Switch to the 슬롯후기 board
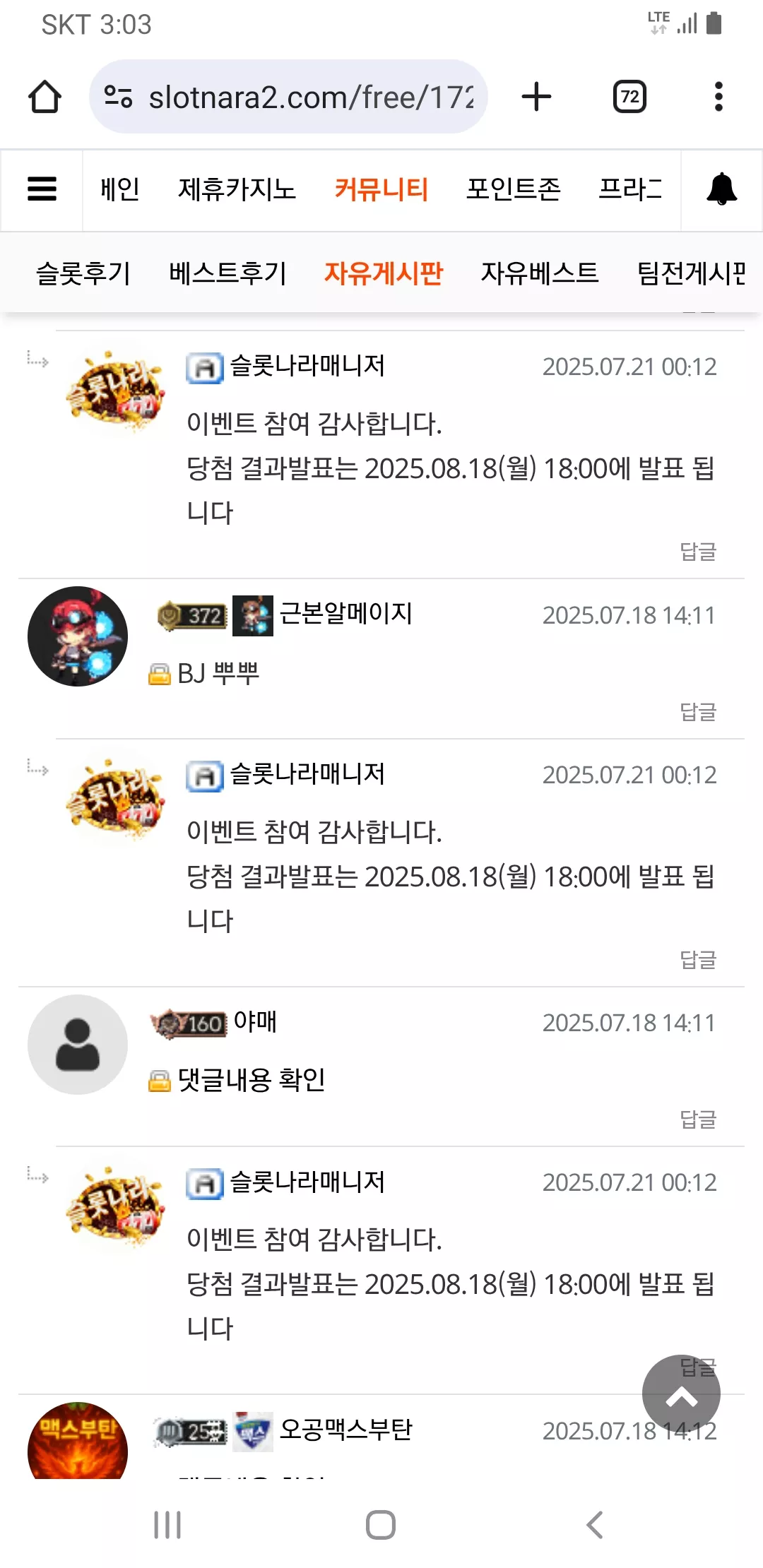The width and height of the screenshot is (763, 1568). coord(83,273)
